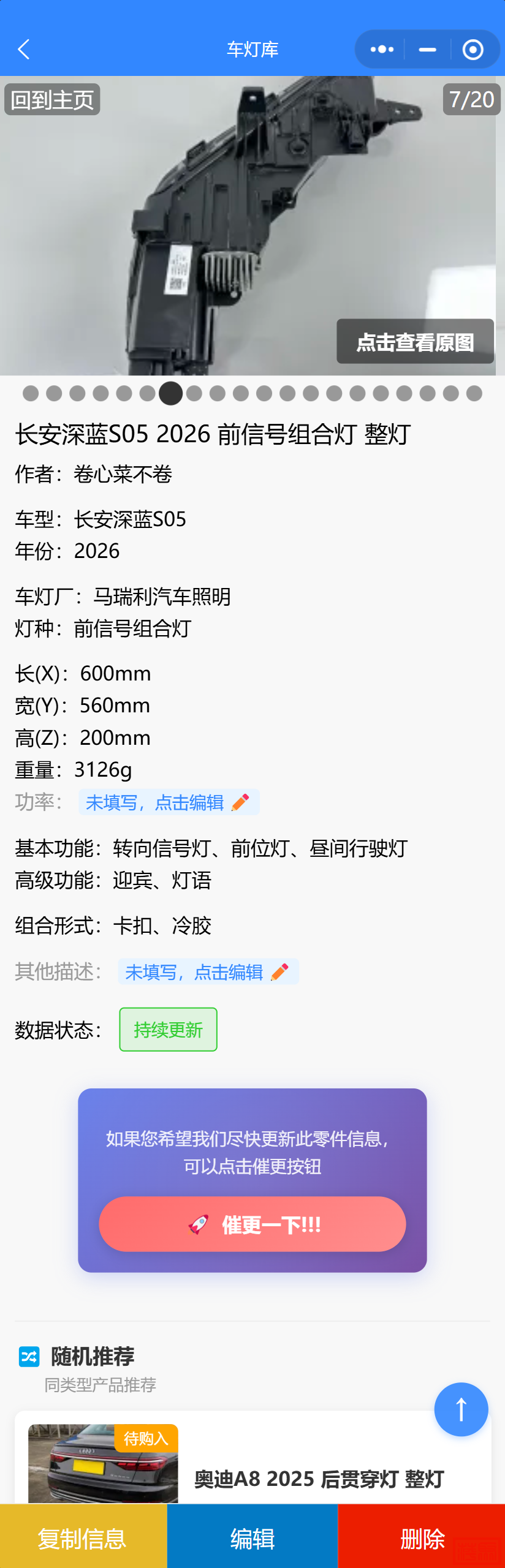Minimize the mini program
The width and height of the screenshot is (505, 1568).
[427, 49]
